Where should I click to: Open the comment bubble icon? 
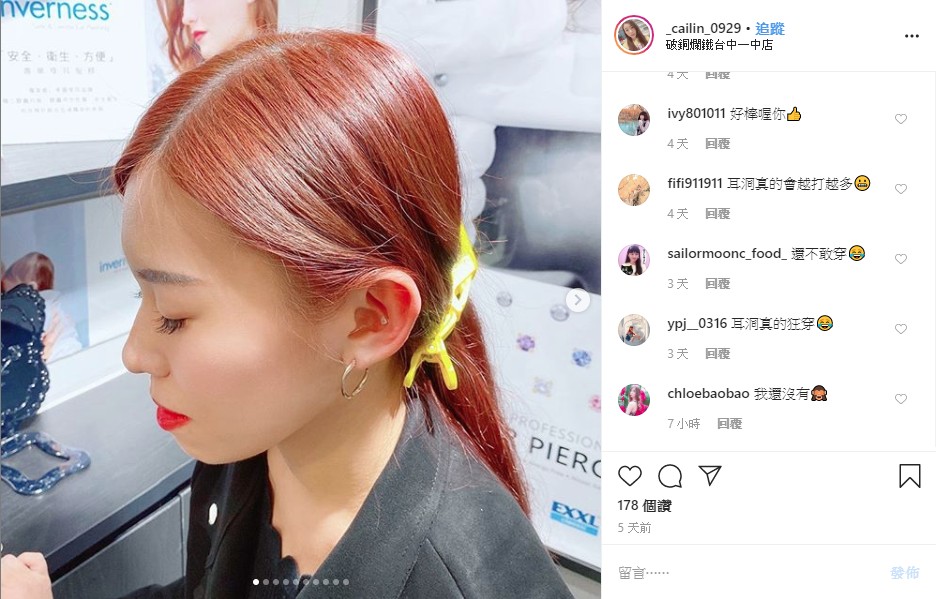pos(670,476)
